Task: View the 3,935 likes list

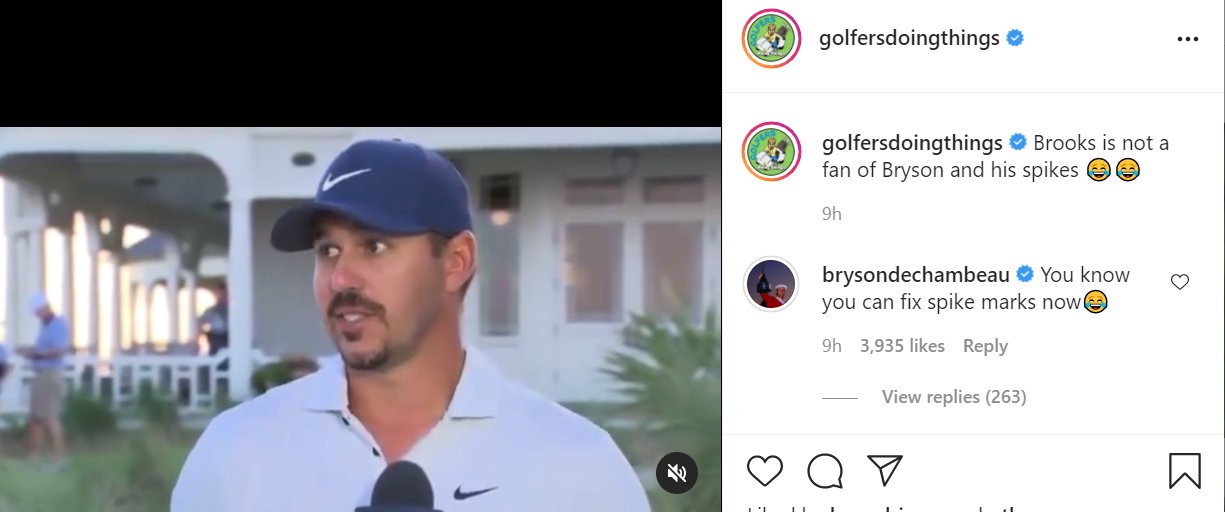Action: pos(902,346)
